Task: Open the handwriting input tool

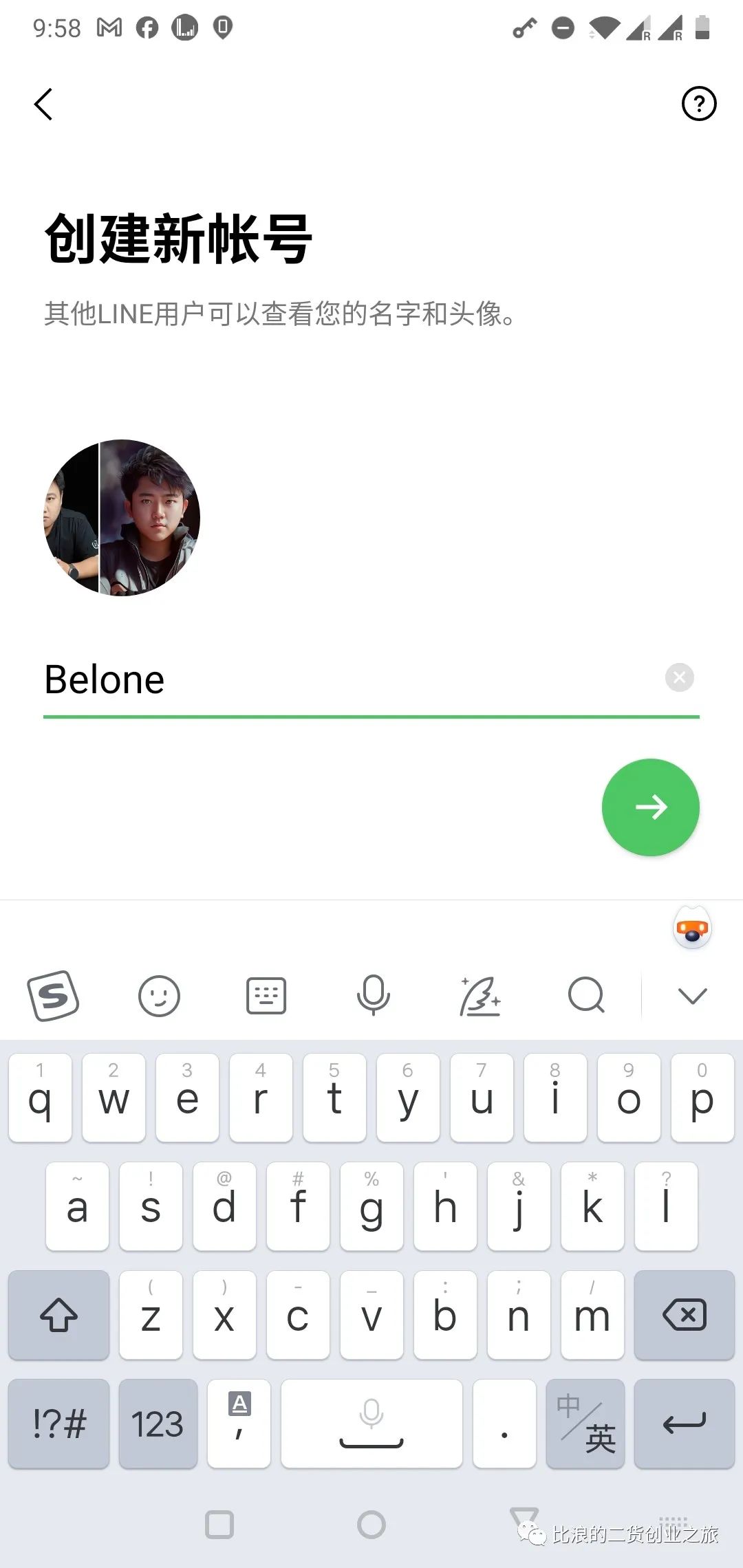Action: [x=480, y=996]
